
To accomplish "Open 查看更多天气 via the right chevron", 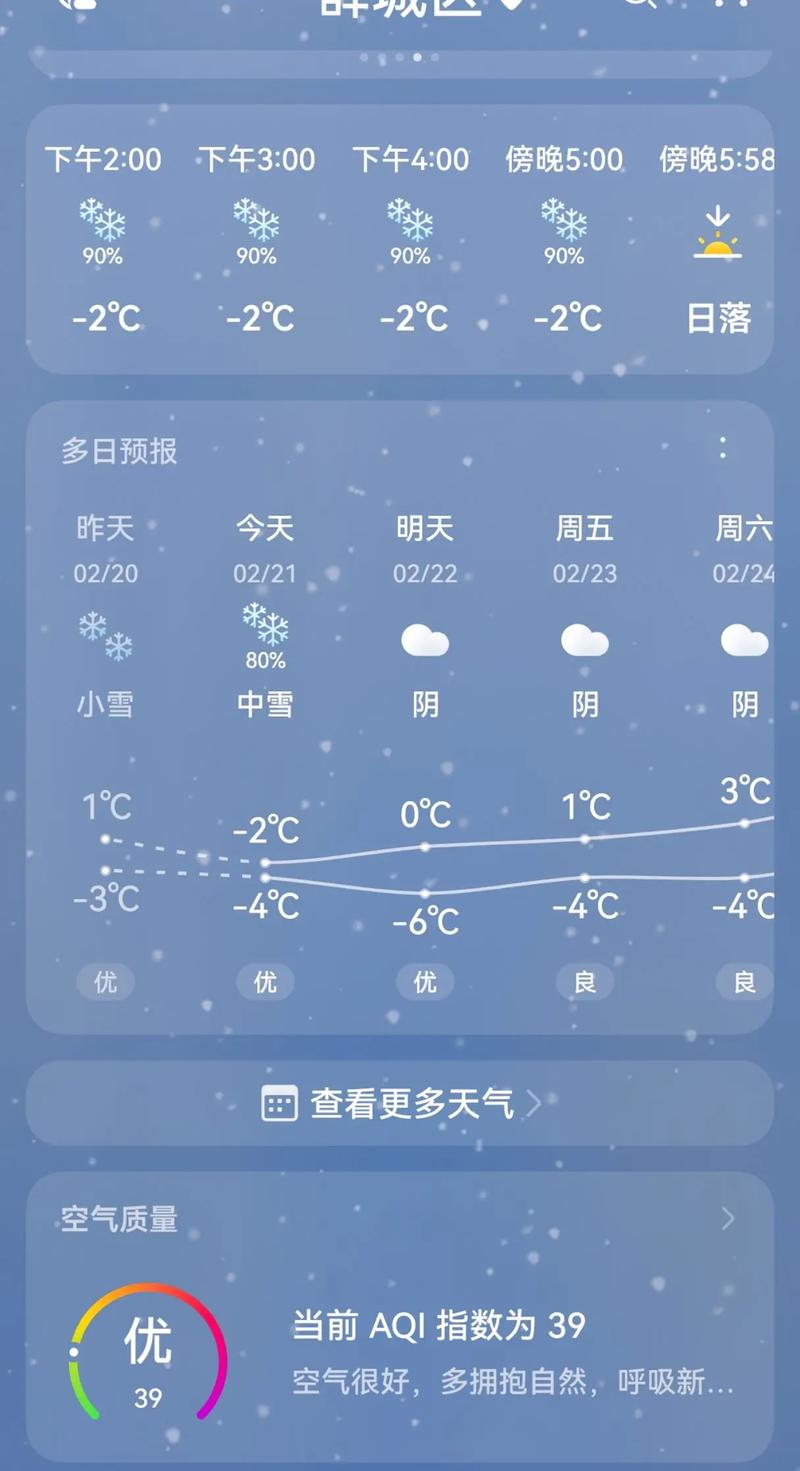I will click(x=534, y=1103).
